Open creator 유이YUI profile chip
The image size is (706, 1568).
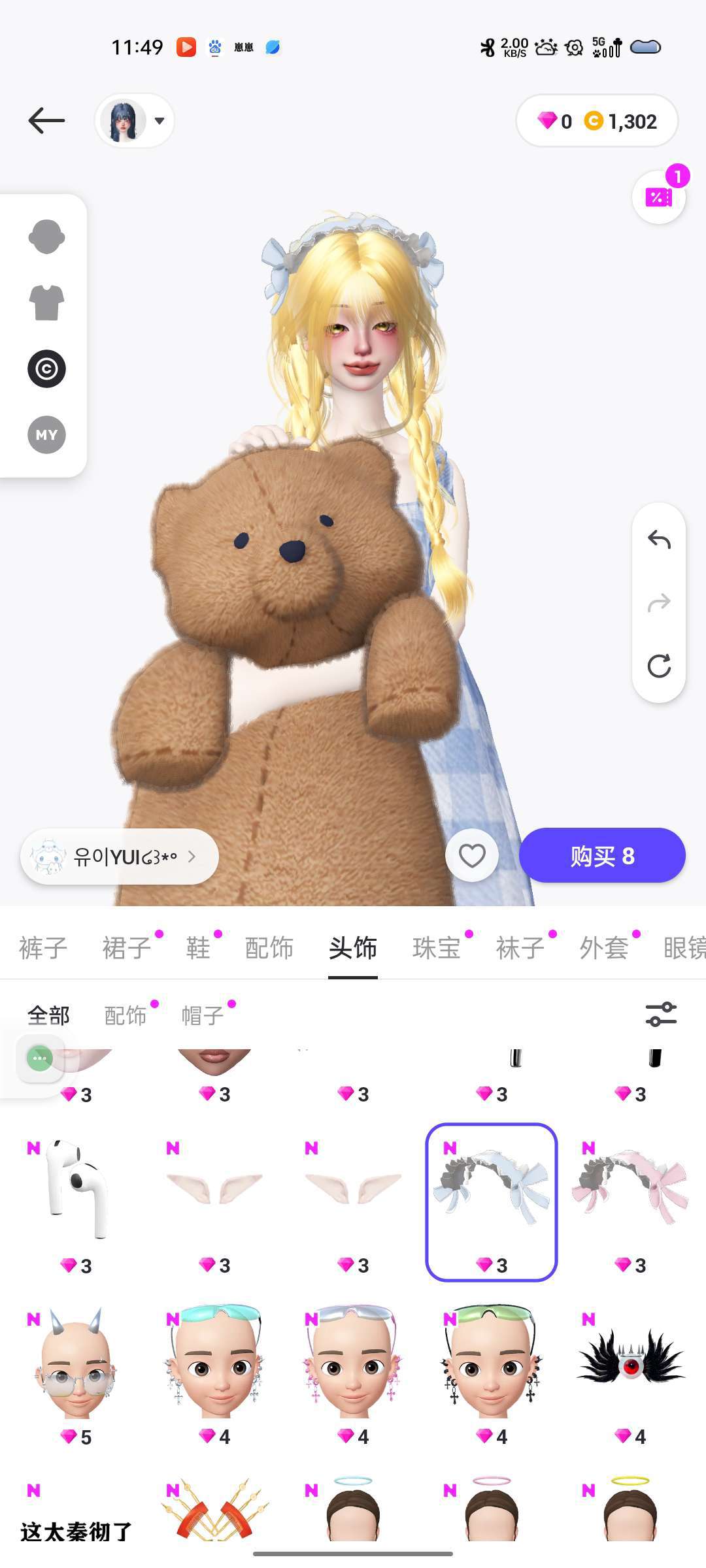pyautogui.click(x=120, y=856)
